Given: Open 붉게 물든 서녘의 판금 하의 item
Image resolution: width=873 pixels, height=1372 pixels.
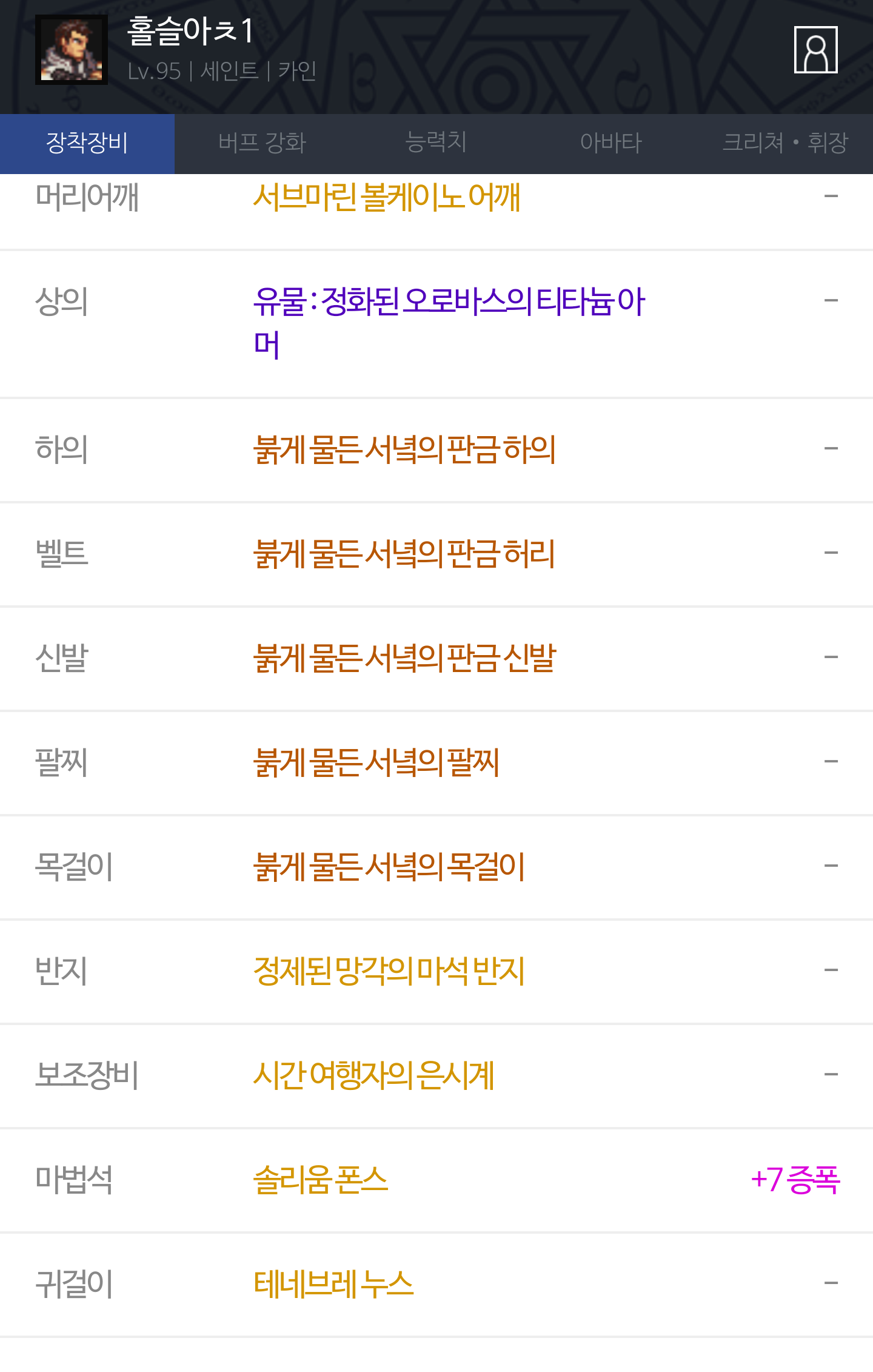Looking at the screenshot, I should [404, 449].
